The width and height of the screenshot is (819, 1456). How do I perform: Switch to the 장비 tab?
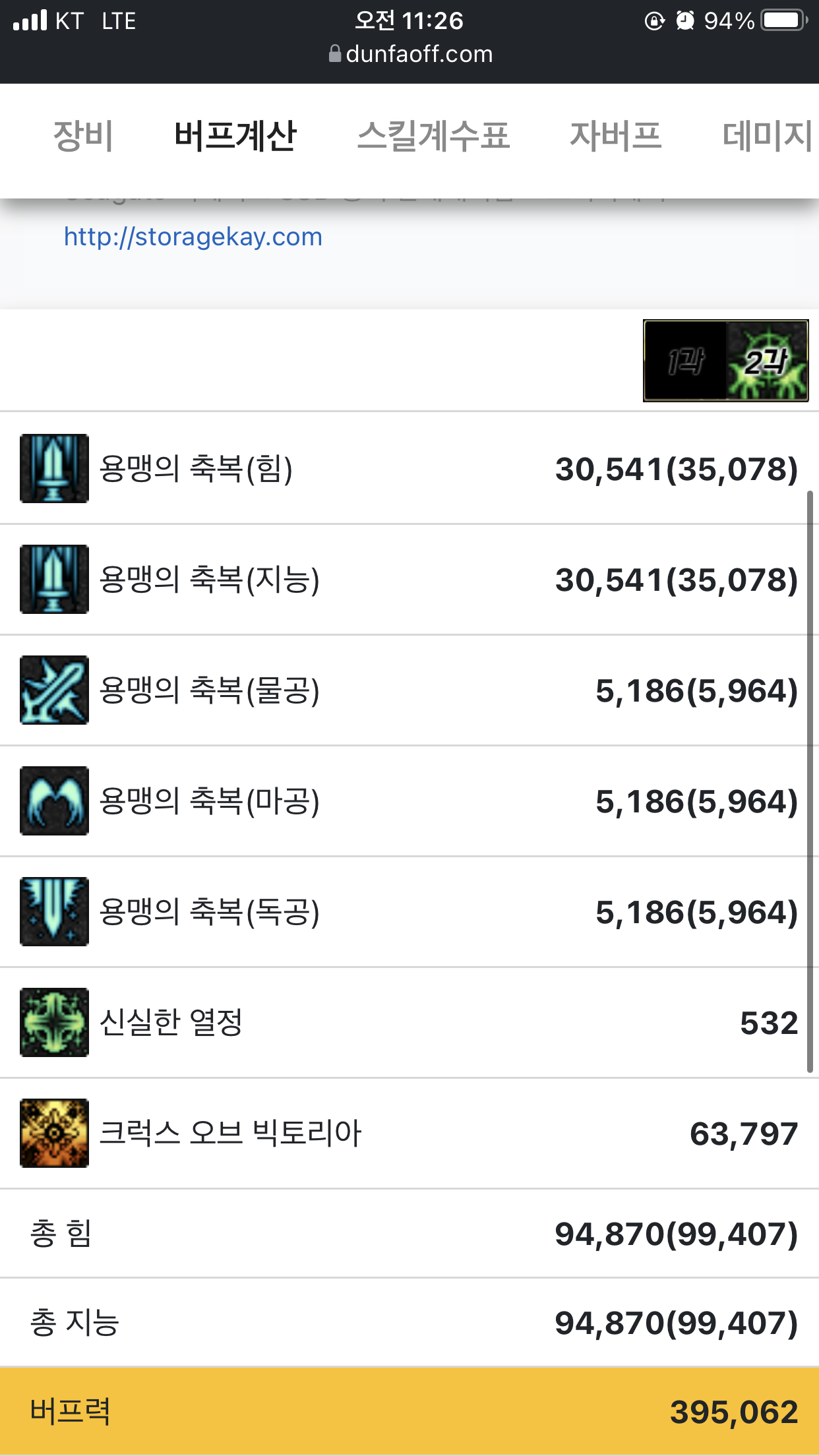tap(83, 136)
